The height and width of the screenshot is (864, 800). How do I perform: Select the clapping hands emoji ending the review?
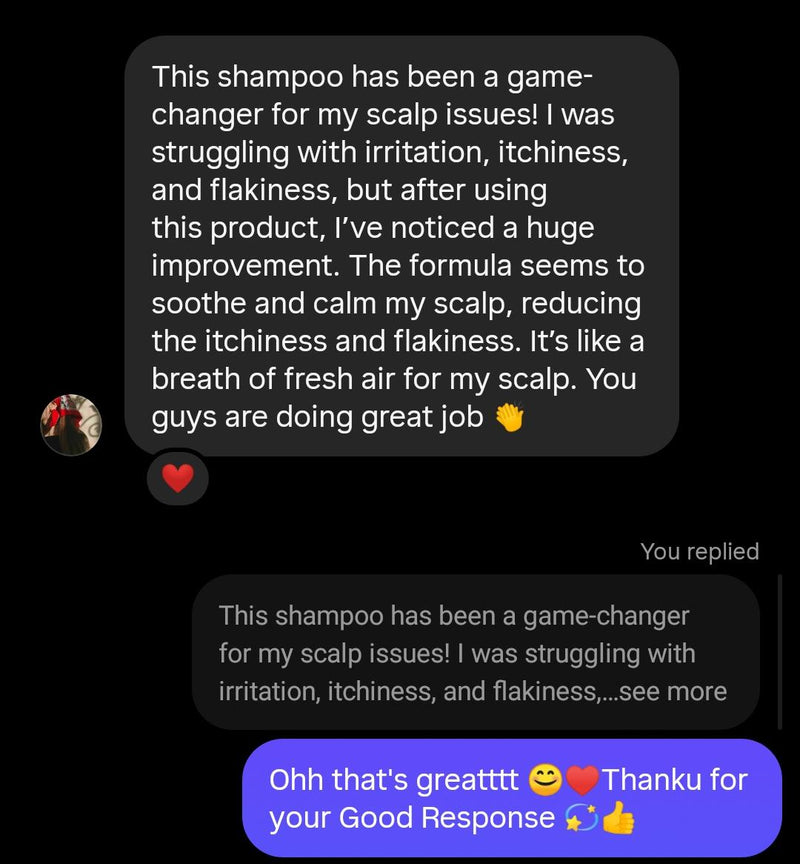[512, 418]
